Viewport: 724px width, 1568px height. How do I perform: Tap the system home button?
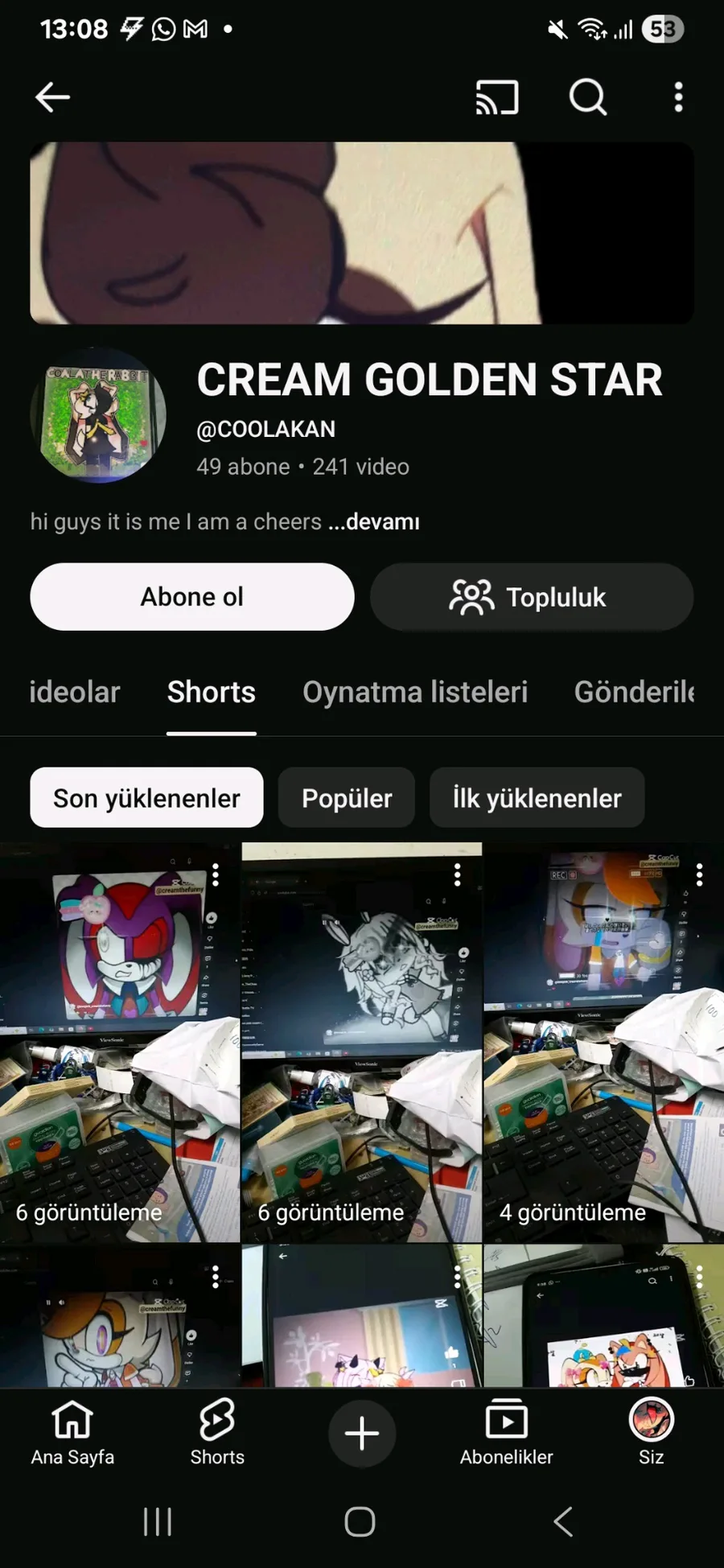(x=360, y=1521)
